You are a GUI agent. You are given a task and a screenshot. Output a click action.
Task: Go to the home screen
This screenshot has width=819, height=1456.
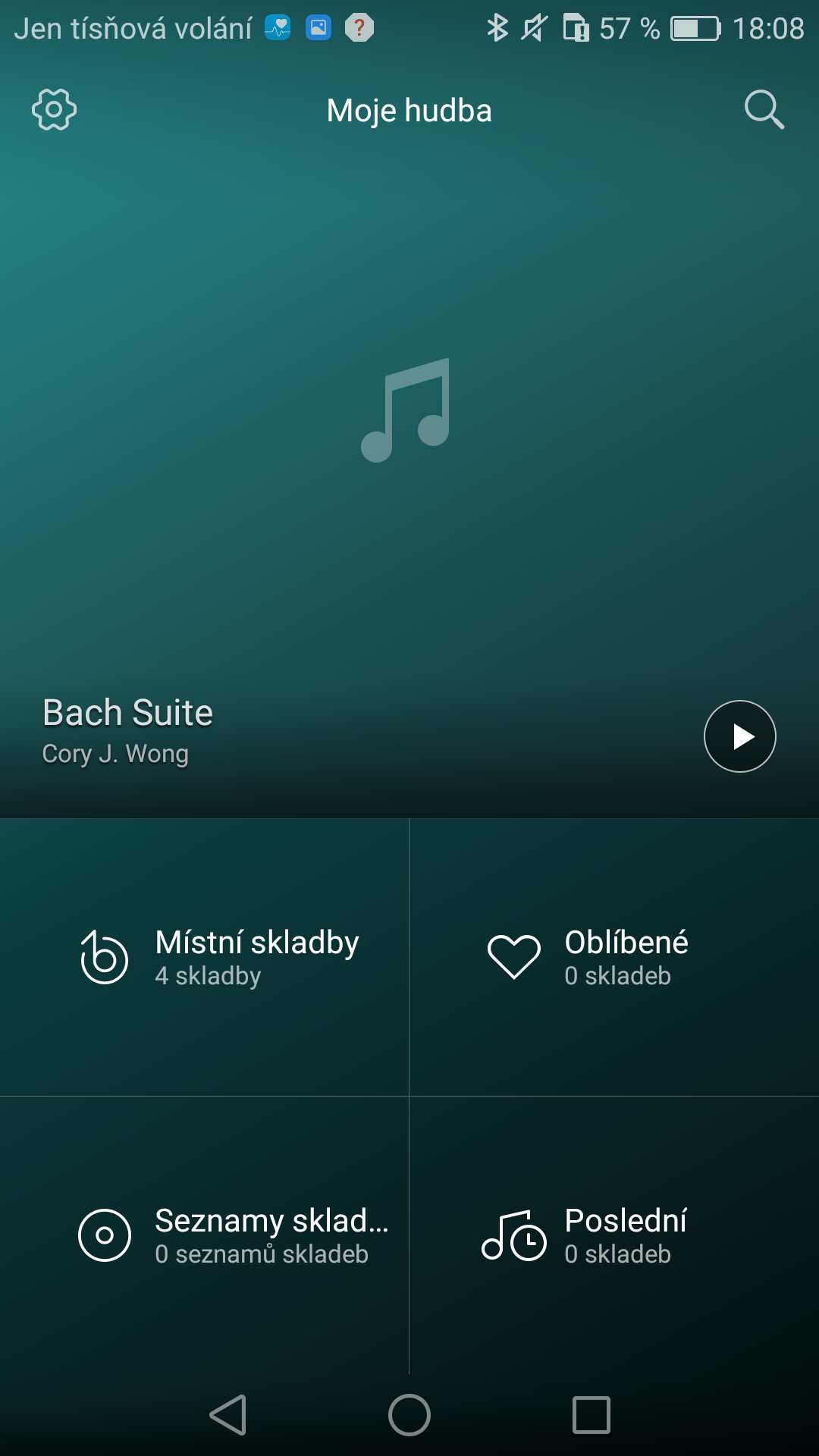409,1415
